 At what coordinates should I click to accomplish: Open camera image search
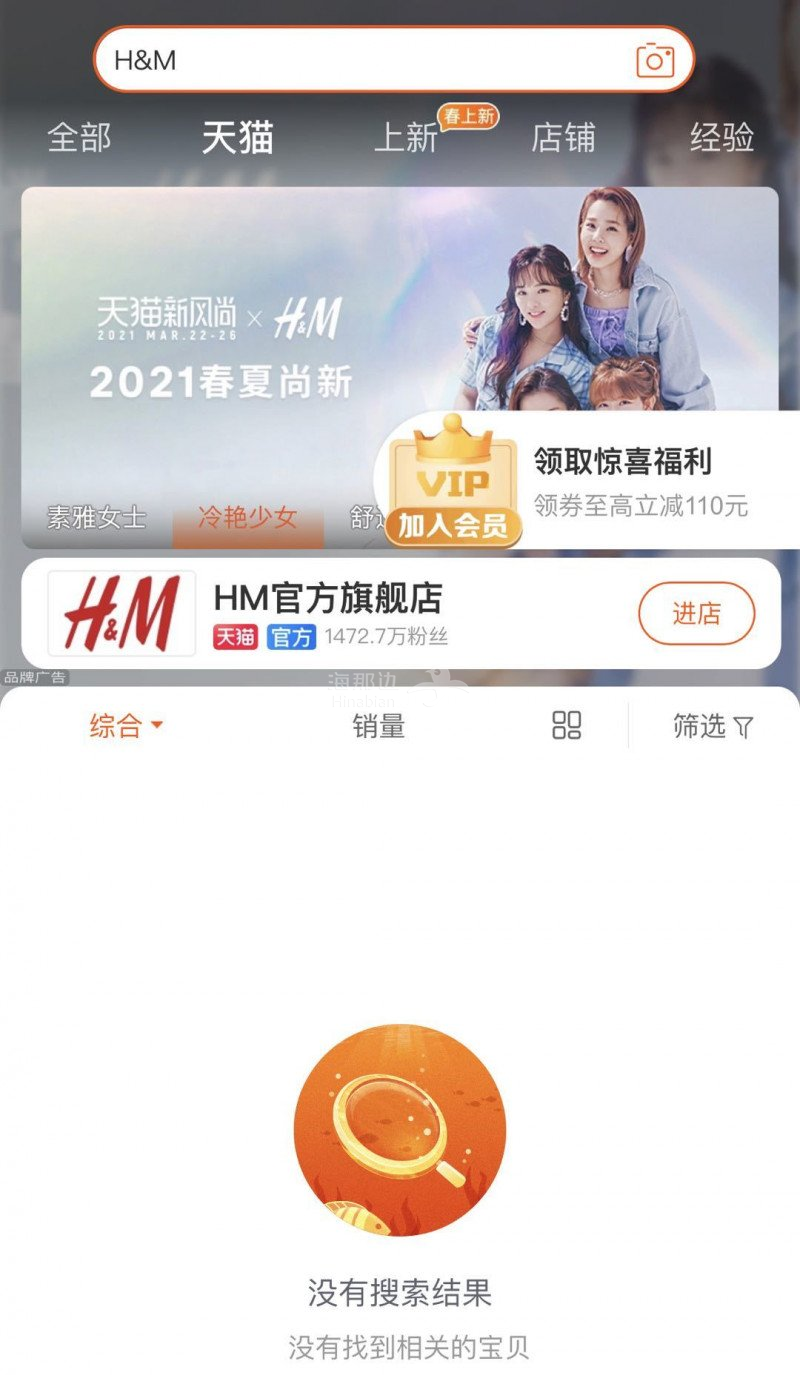tap(655, 60)
